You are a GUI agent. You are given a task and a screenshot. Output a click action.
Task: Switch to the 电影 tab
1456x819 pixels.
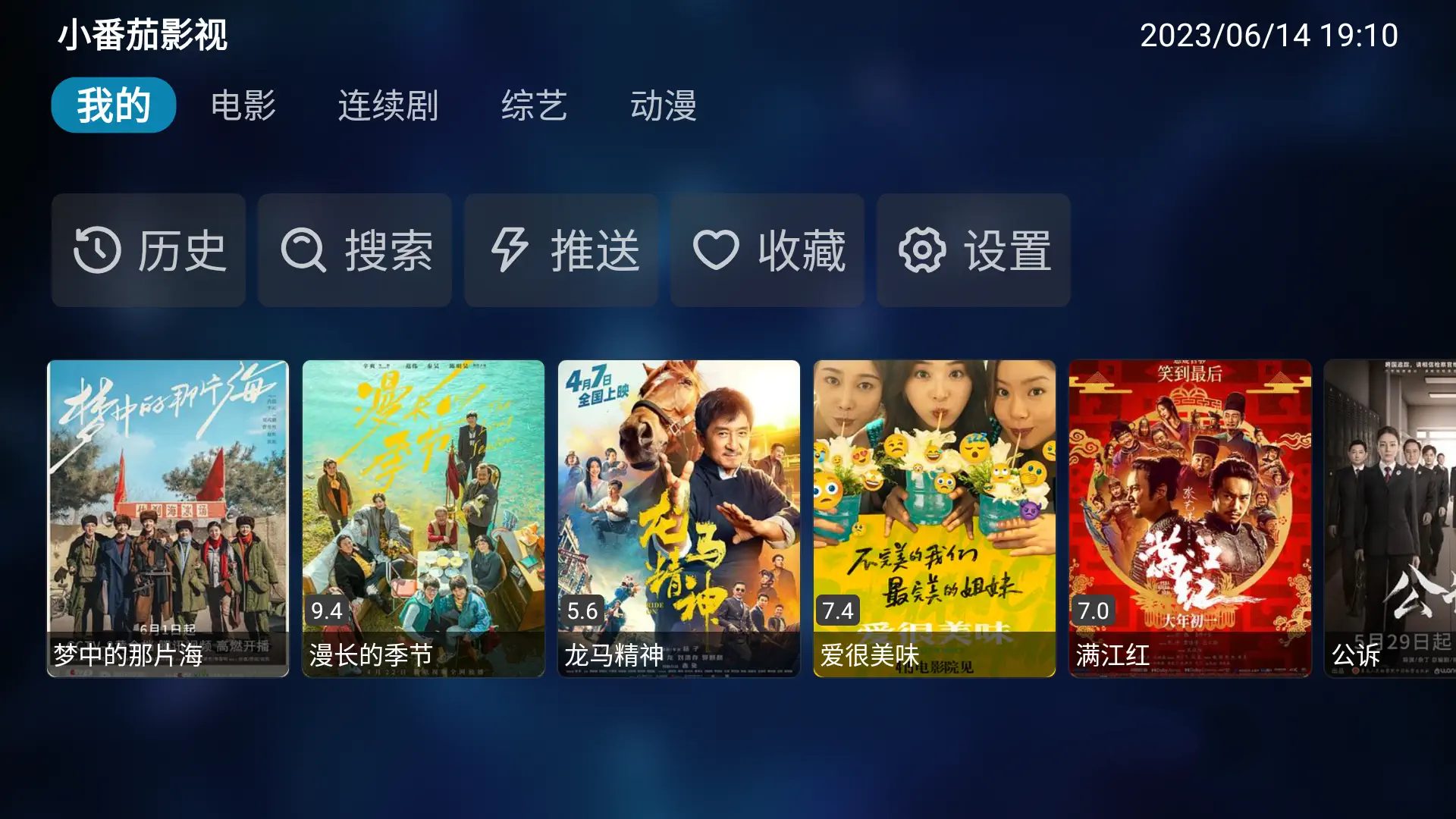click(243, 105)
